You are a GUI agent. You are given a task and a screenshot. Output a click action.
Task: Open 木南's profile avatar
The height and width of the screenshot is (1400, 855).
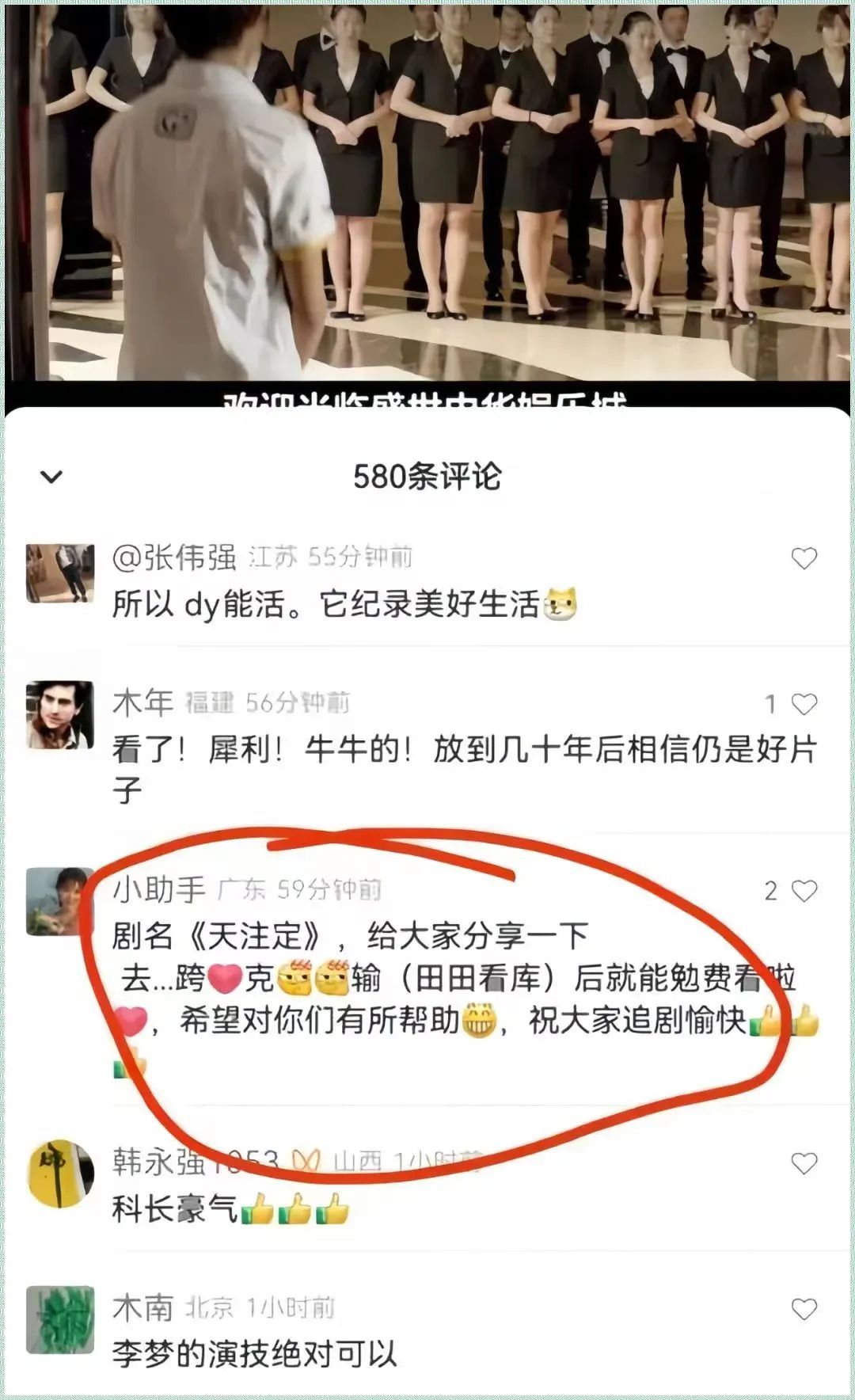coord(60,1320)
